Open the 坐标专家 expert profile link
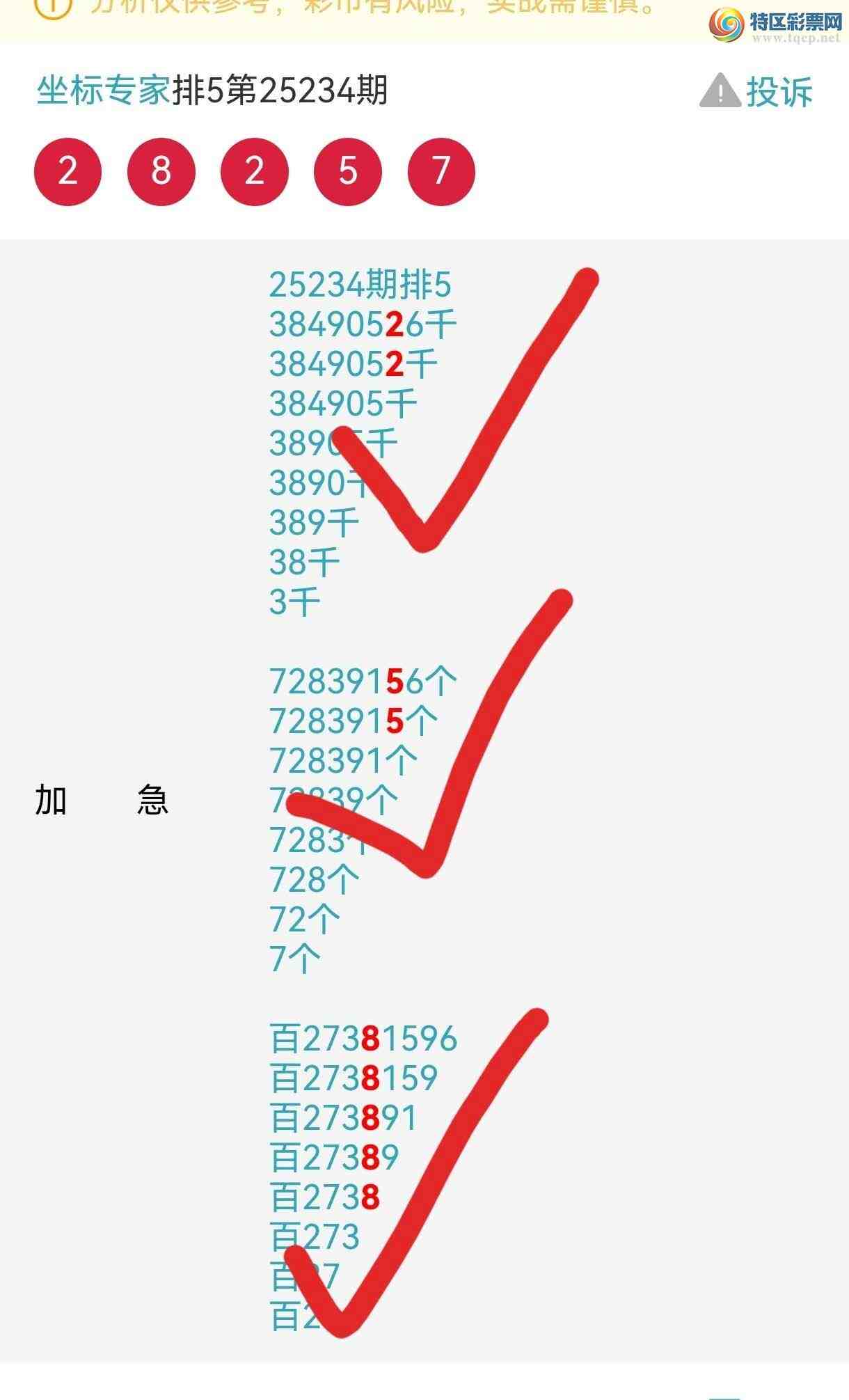849x1400 pixels. click(103, 91)
